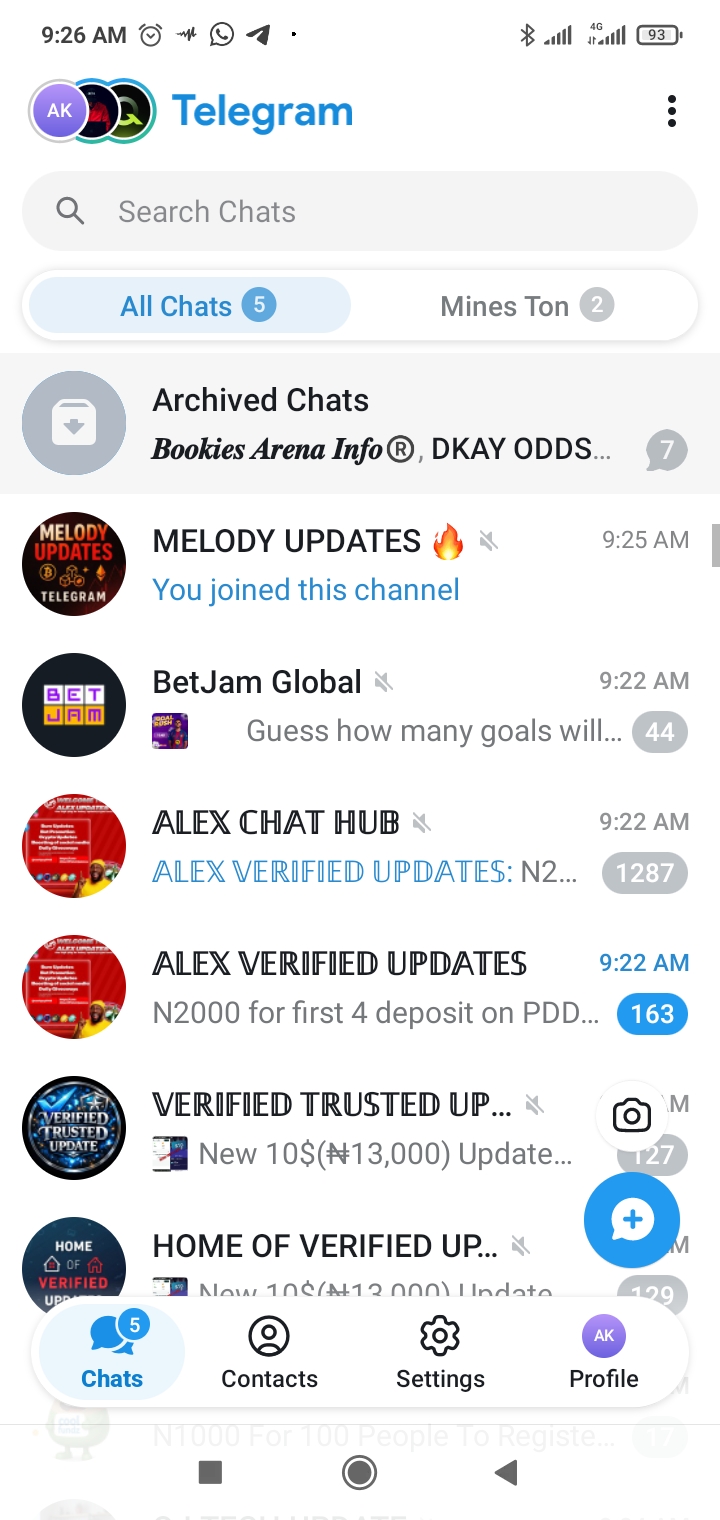Open the three-dot overflow menu
Screen dimensions: 720x1520
[672, 111]
